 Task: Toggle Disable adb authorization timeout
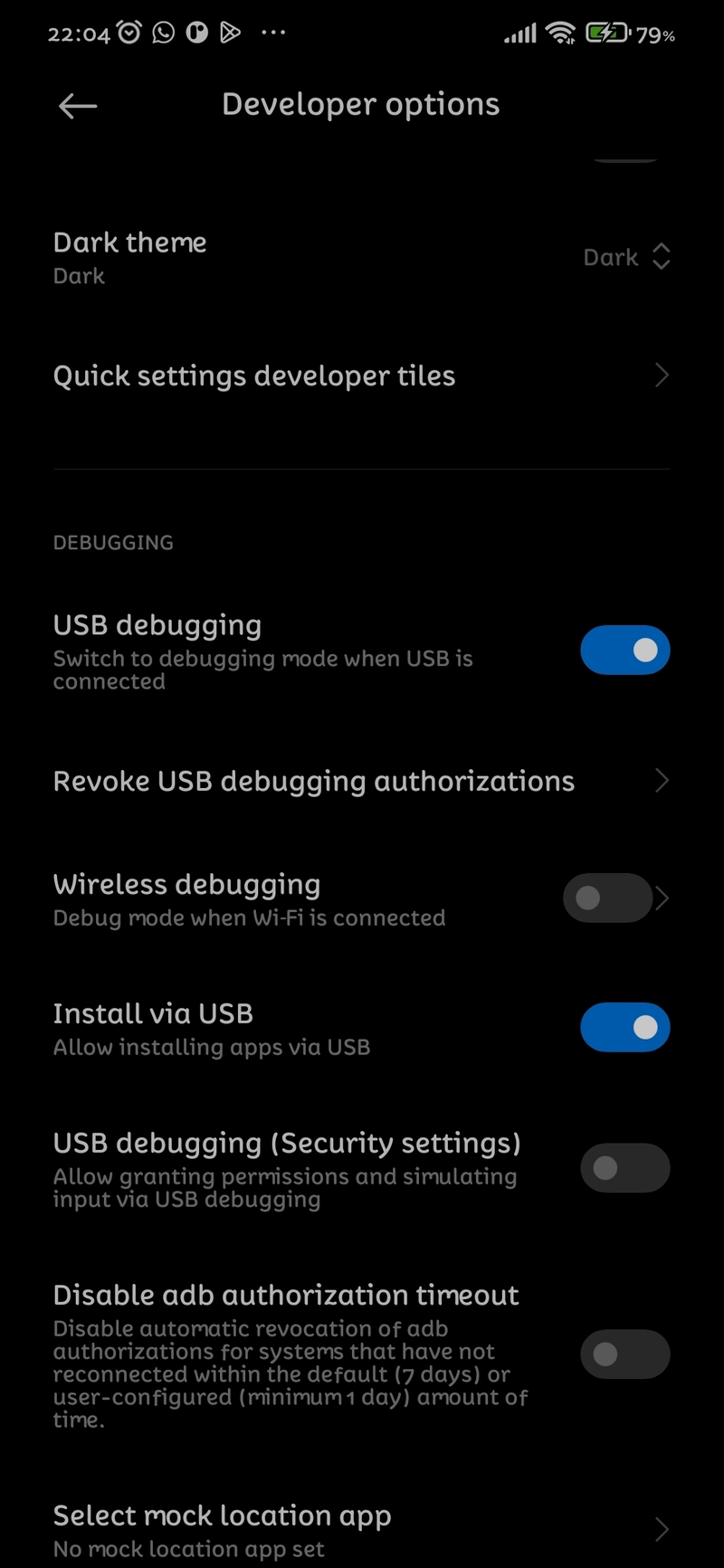pyautogui.click(x=624, y=1354)
